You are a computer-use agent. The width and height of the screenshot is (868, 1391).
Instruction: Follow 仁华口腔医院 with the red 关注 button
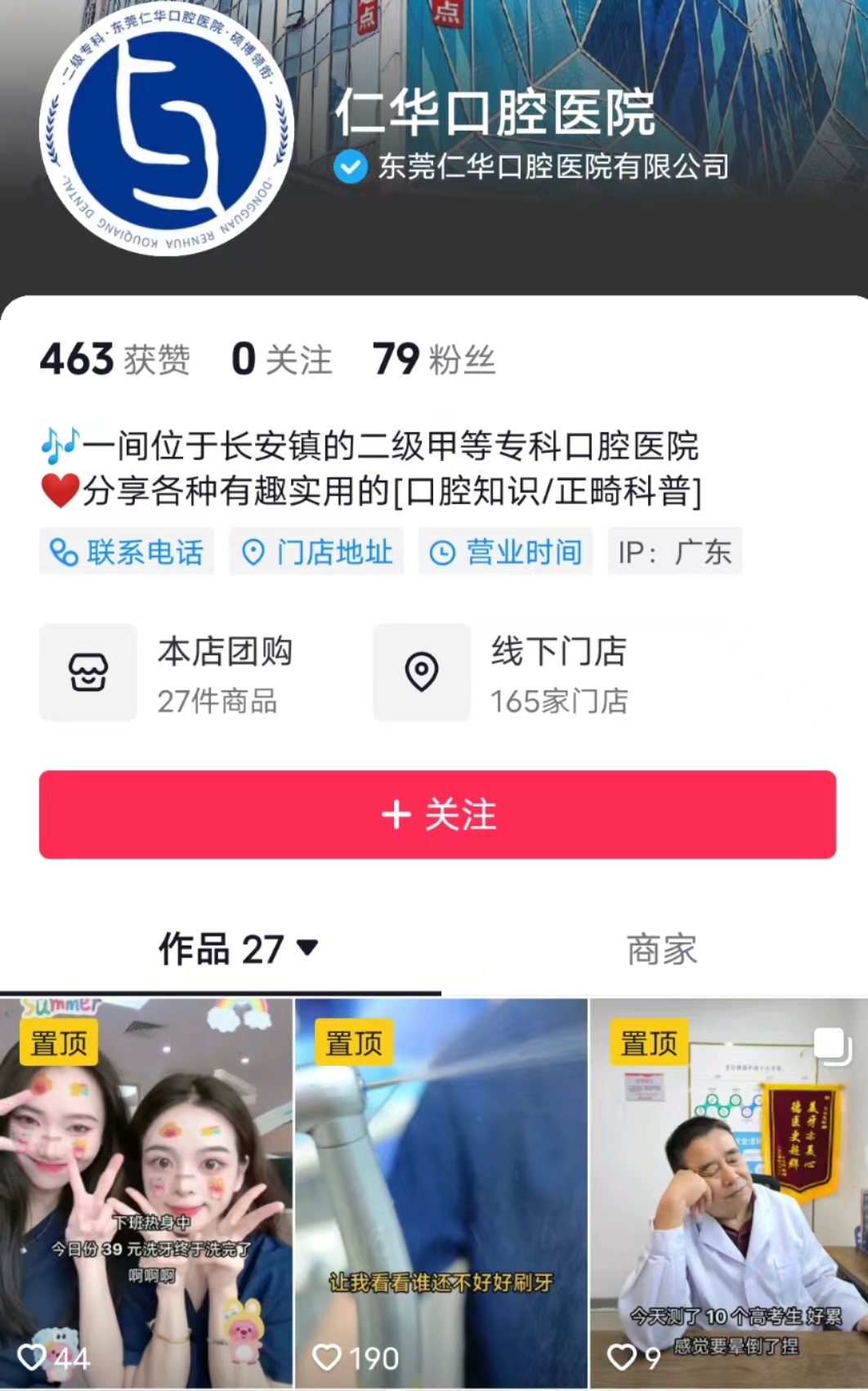[x=437, y=814]
